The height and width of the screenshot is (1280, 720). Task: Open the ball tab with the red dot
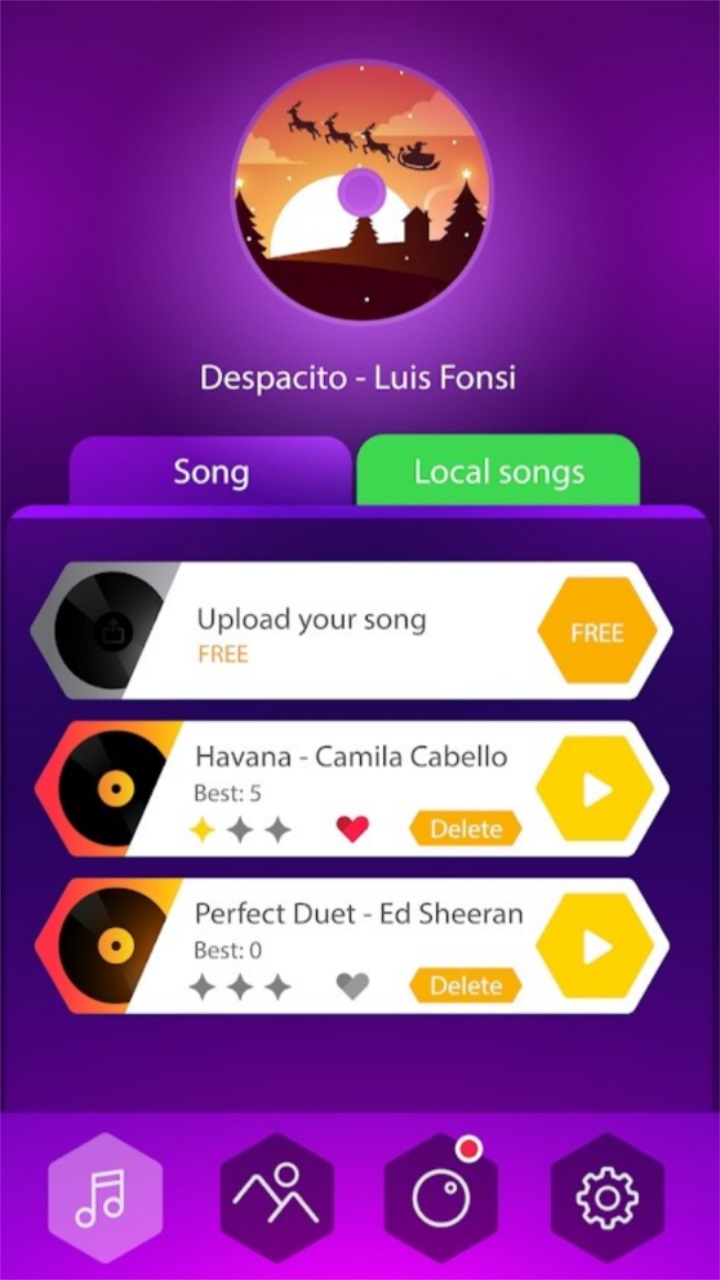442,1197
